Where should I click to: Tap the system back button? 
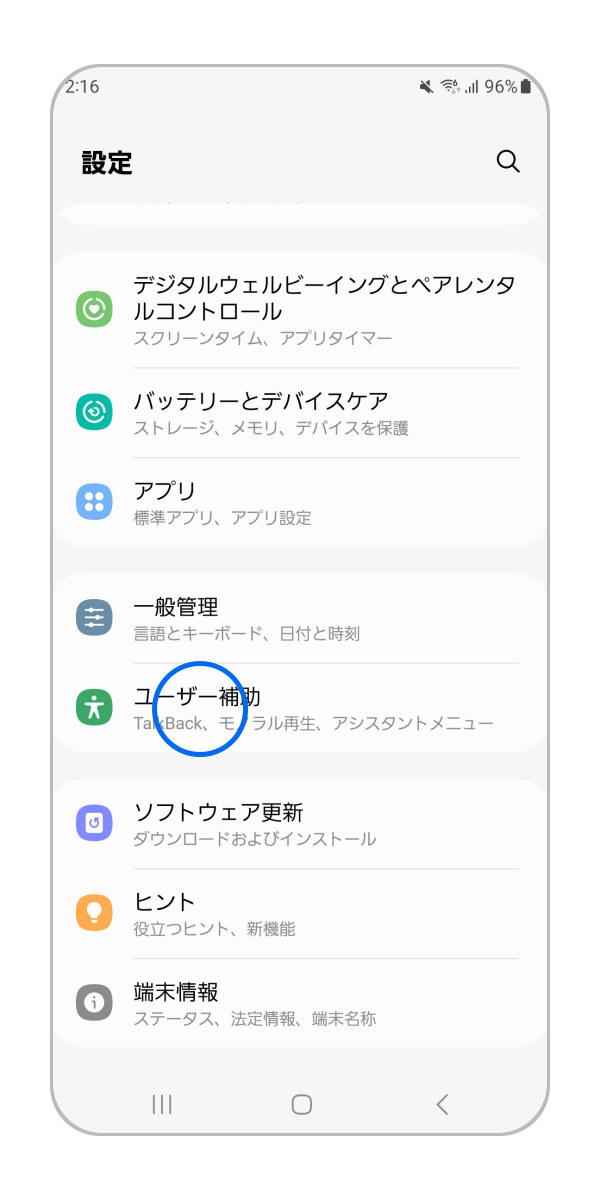(x=442, y=1104)
